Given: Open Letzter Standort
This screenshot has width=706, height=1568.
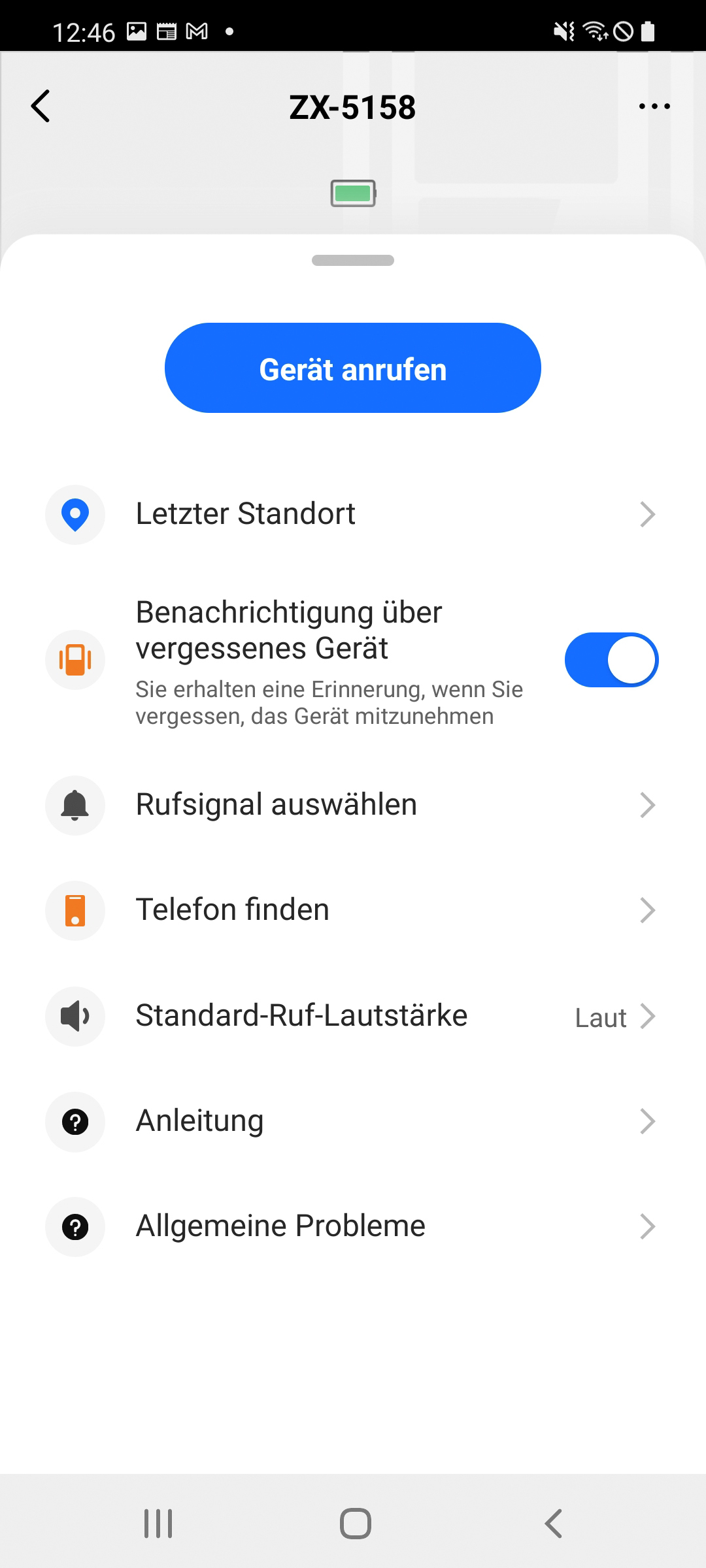Looking at the screenshot, I should (x=353, y=514).
